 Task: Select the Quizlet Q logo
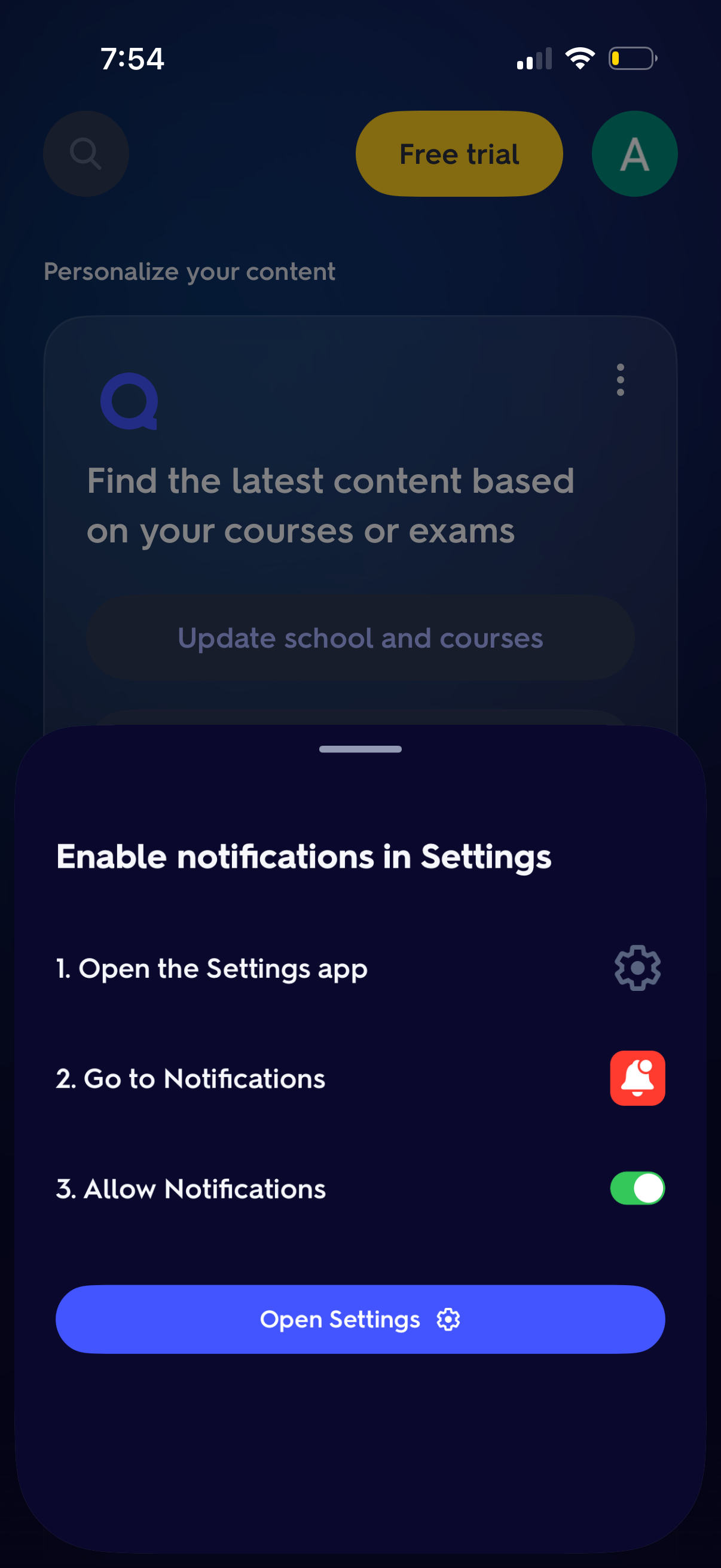pyautogui.click(x=130, y=400)
